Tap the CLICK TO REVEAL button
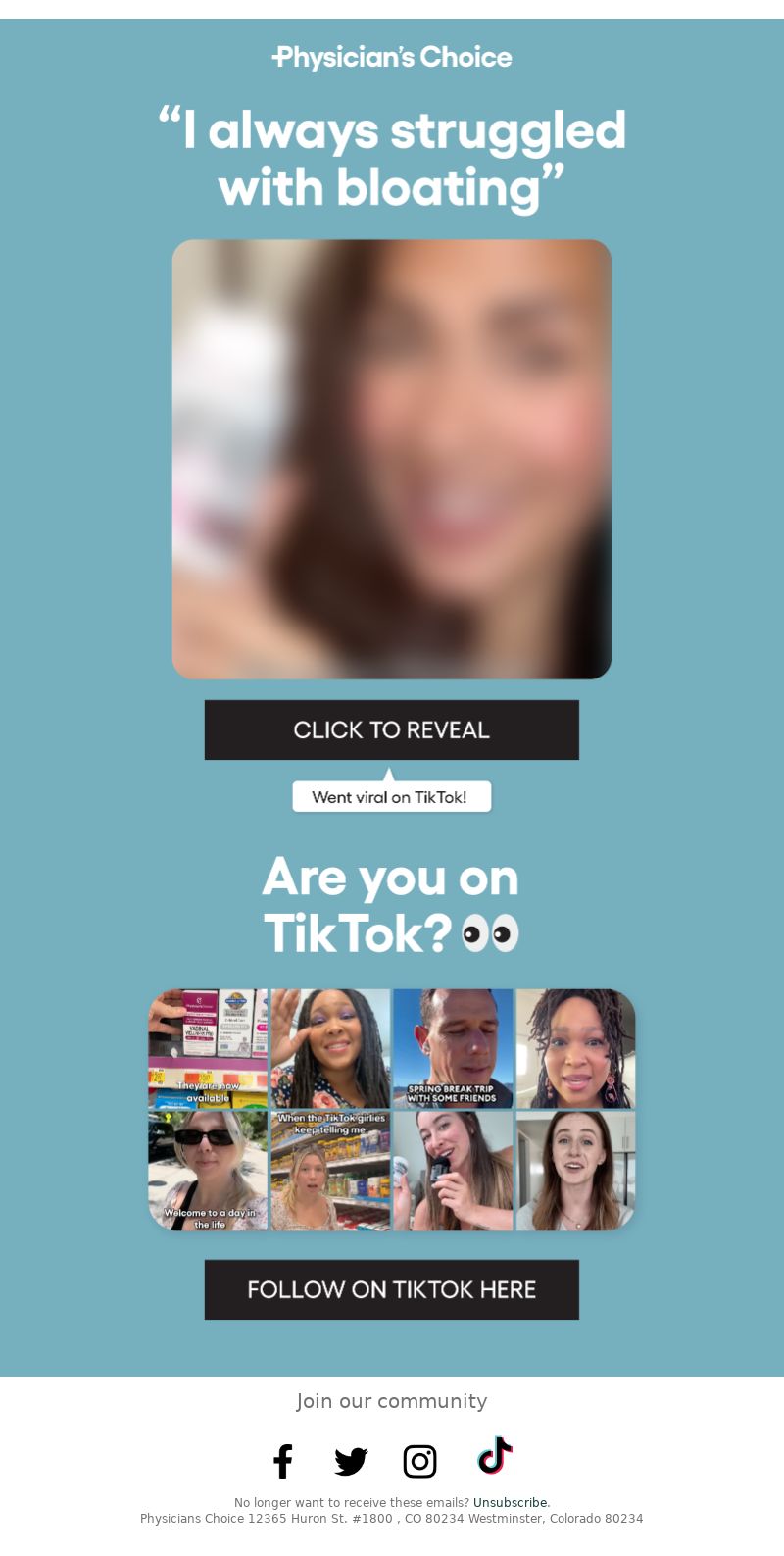784x1556 pixels. click(391, 729)
